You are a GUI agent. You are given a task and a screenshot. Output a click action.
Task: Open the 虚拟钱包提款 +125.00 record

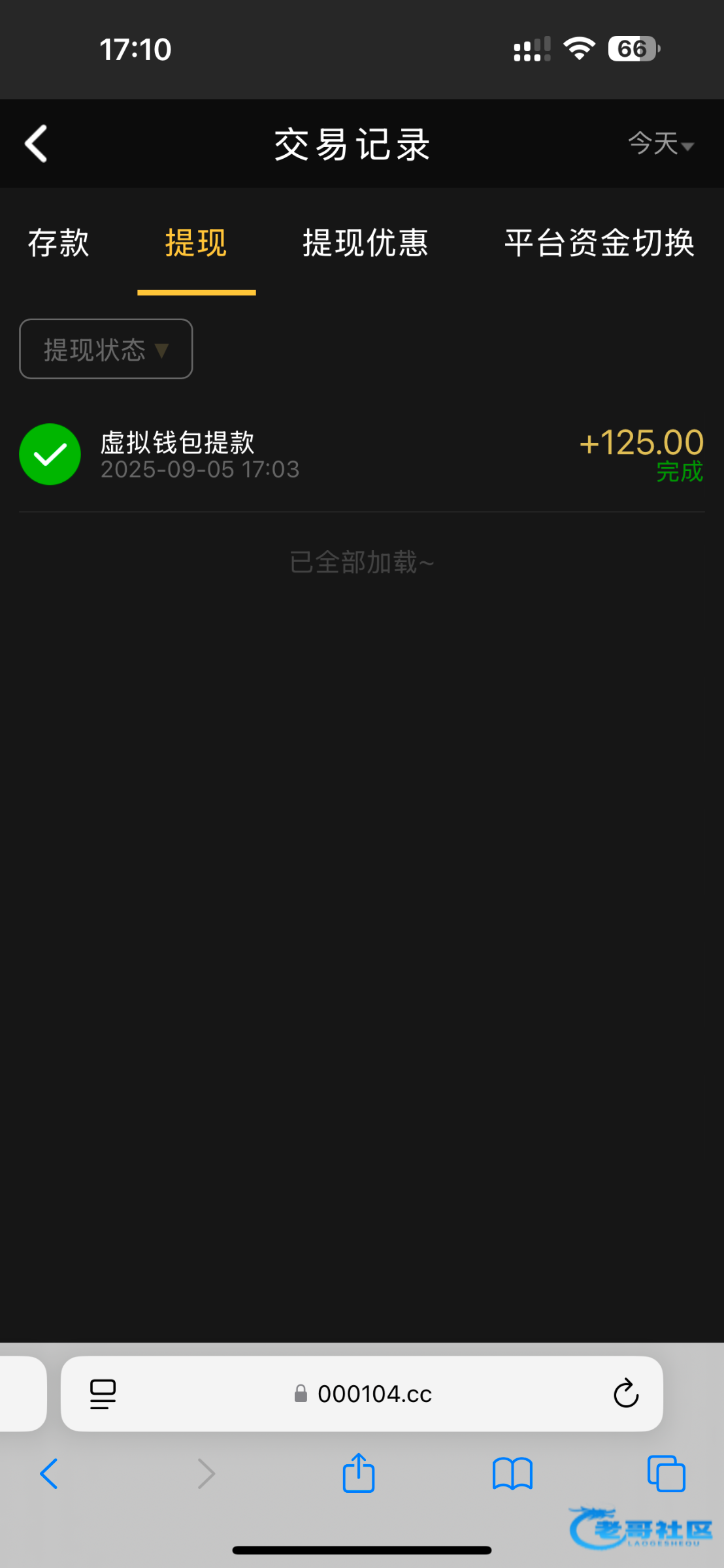coord(361,455)
